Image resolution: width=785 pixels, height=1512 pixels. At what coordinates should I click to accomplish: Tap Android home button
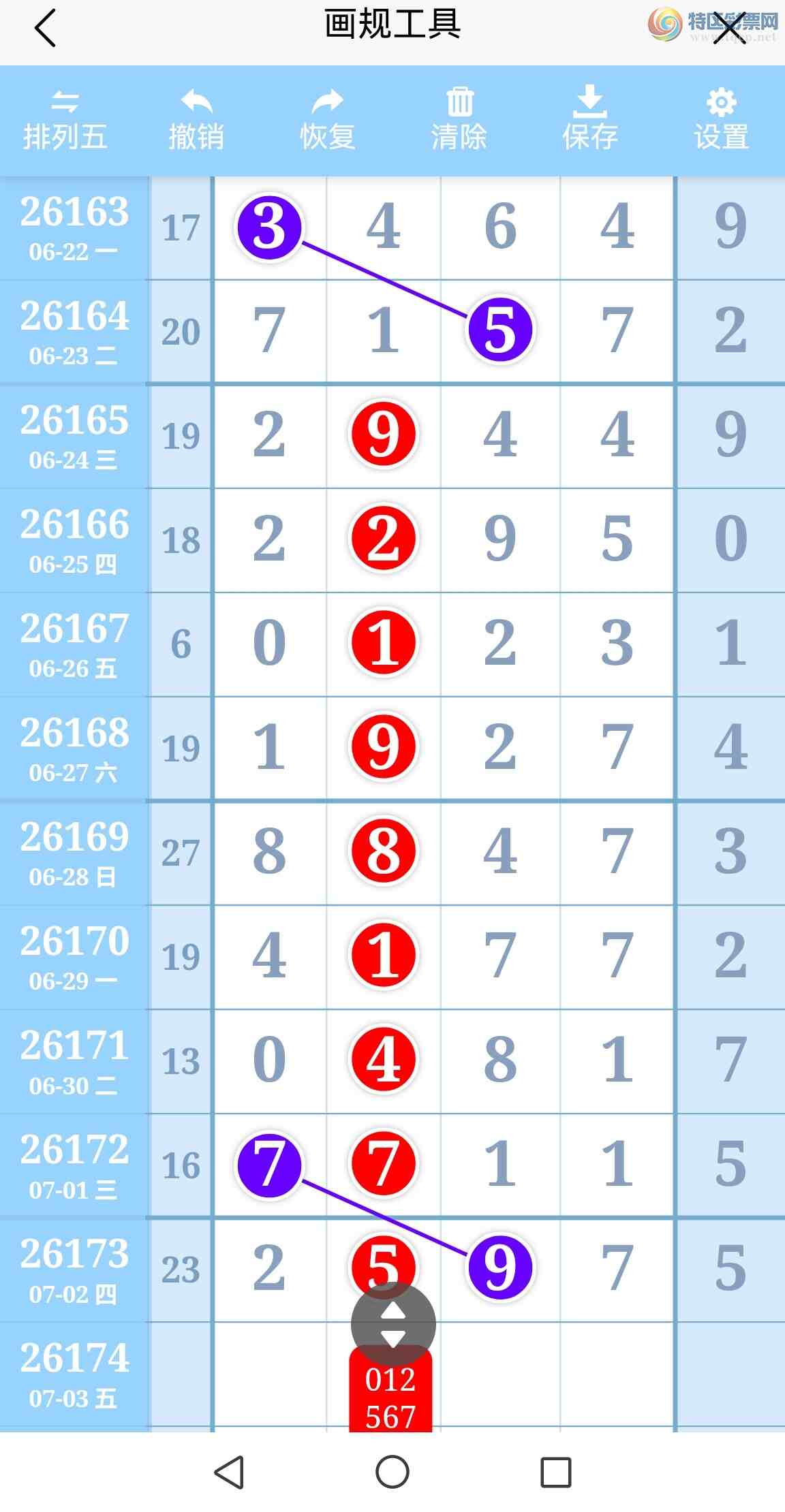coord(392,1472)
